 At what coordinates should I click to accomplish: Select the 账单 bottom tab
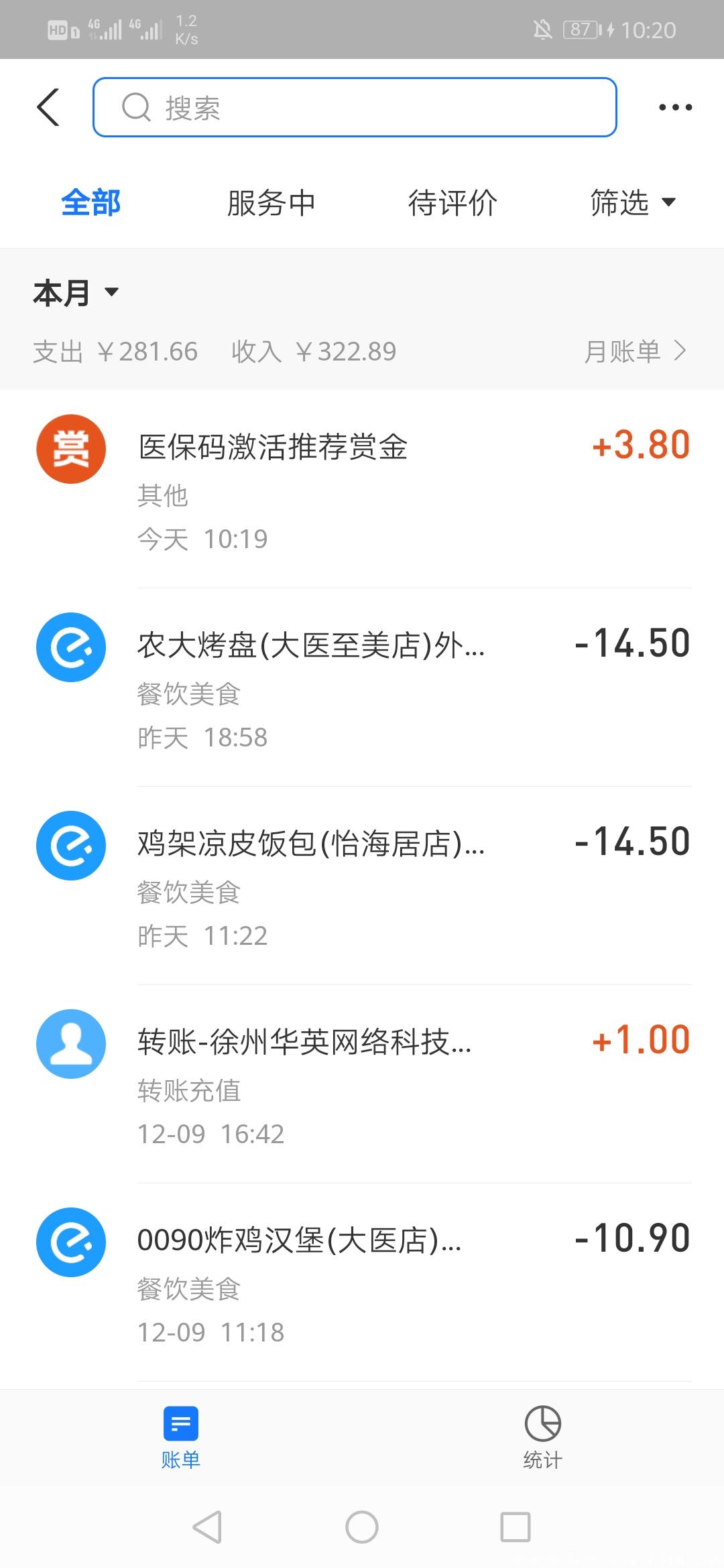pyautogui.click(x=181, y=1437)
